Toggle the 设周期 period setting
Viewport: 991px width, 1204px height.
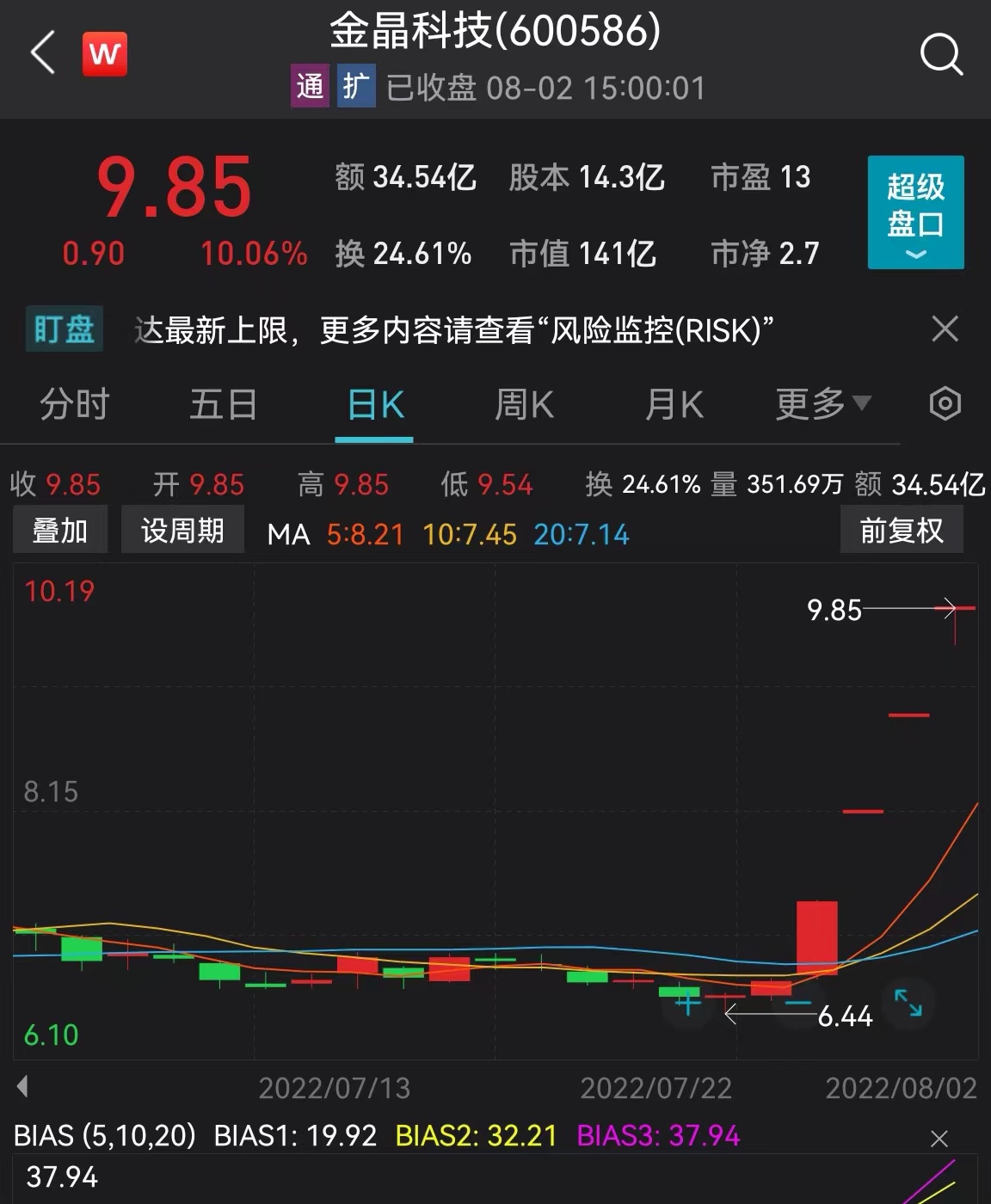click(x=182, y=531)
